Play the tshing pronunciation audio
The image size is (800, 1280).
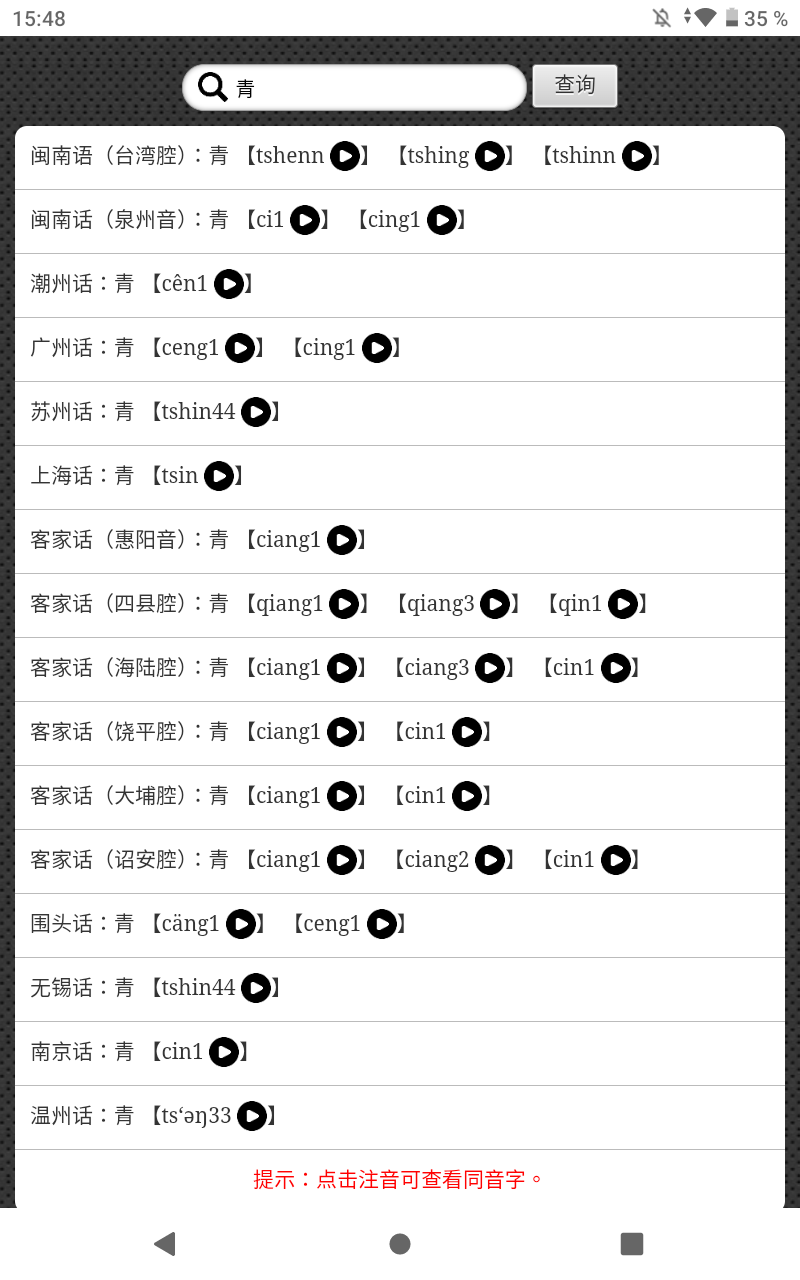coord(489,156)
